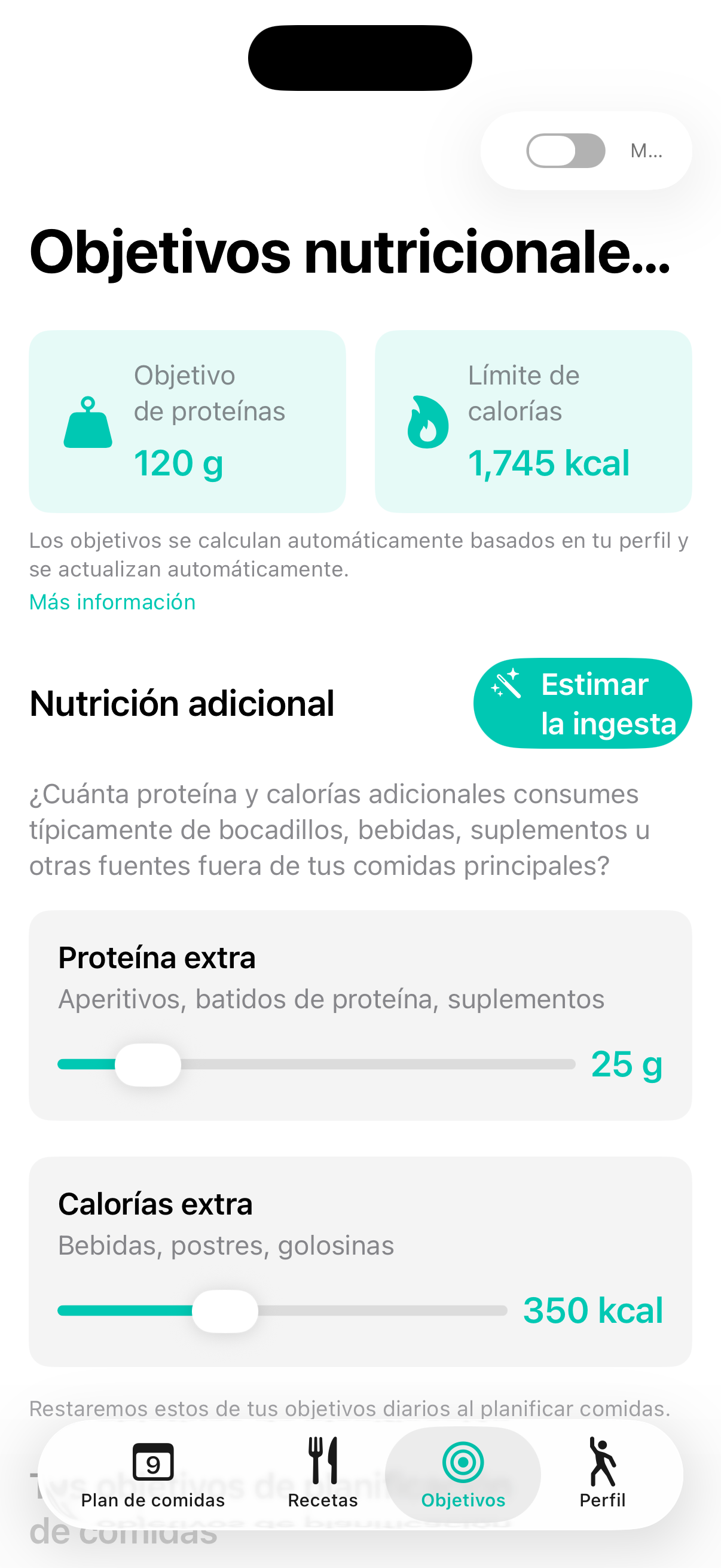Switch to the Recetas tab
The height and width of the screenshot is (1568, 721).
(x=323, y=1479)
